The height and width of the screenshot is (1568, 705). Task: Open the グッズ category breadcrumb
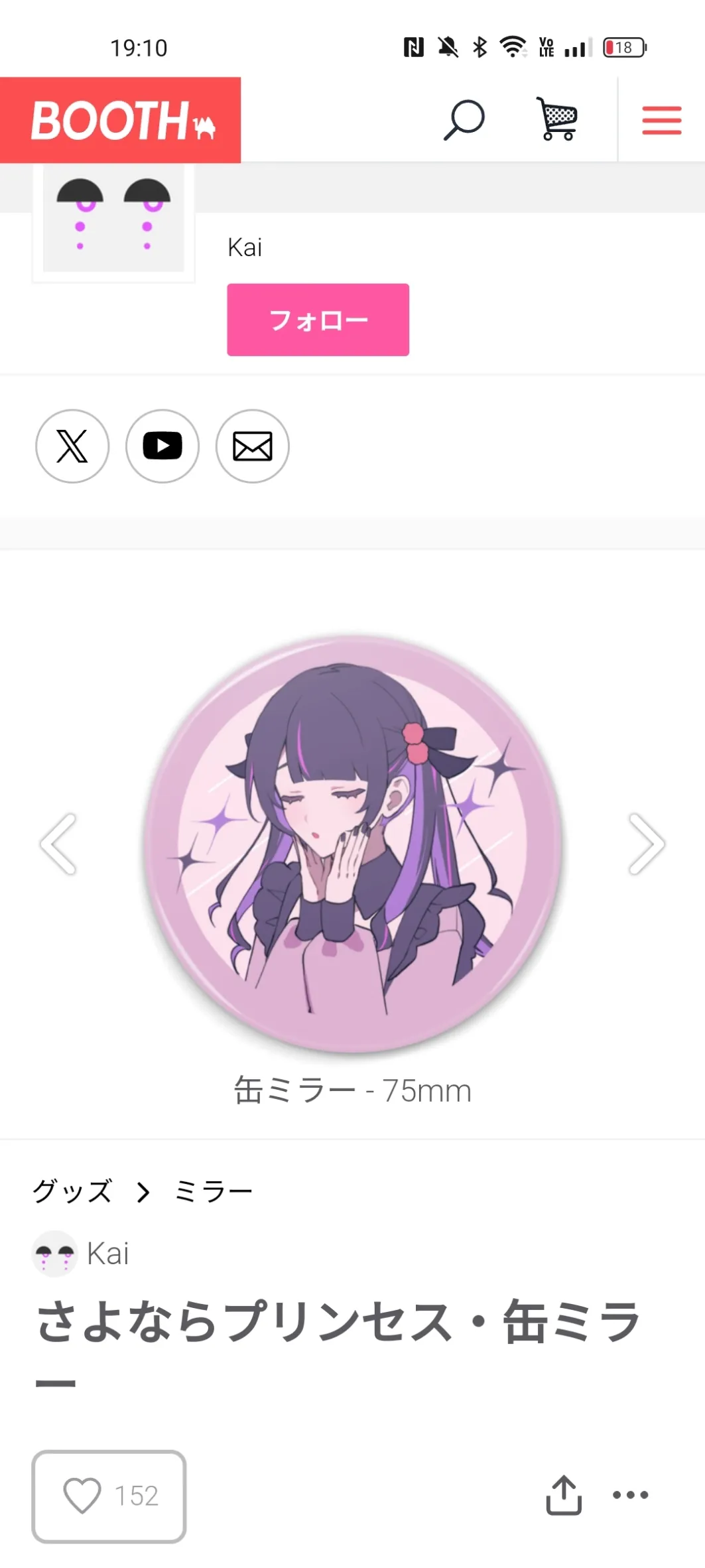(x=72, y=1192)
